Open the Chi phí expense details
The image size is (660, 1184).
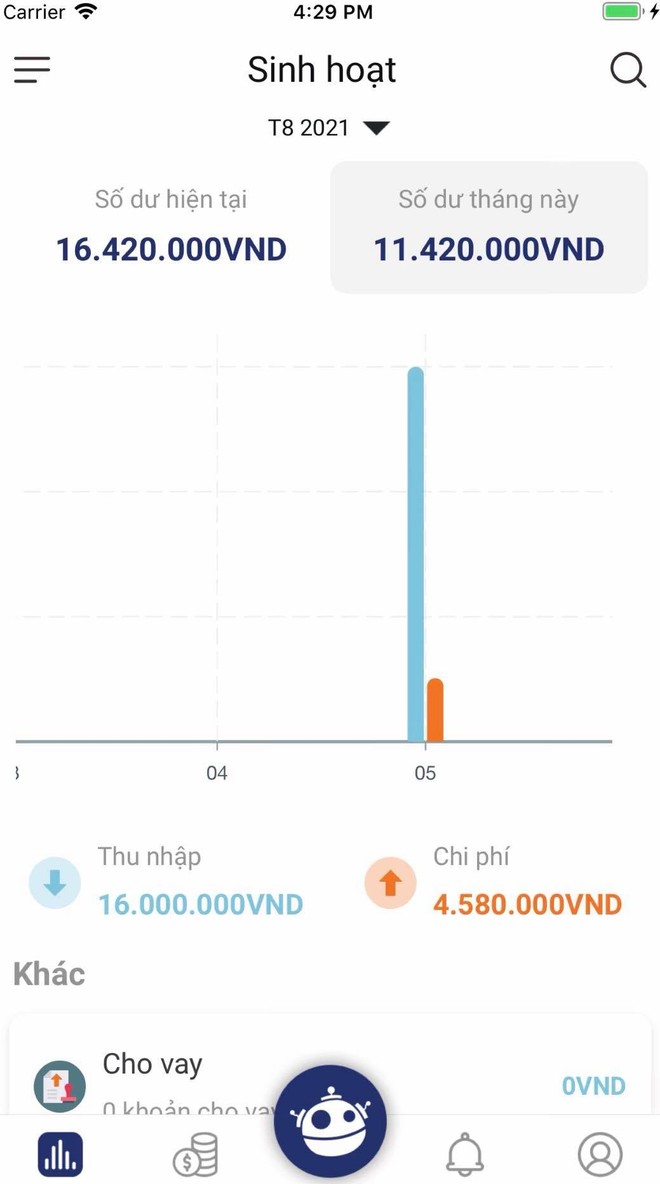493,882
